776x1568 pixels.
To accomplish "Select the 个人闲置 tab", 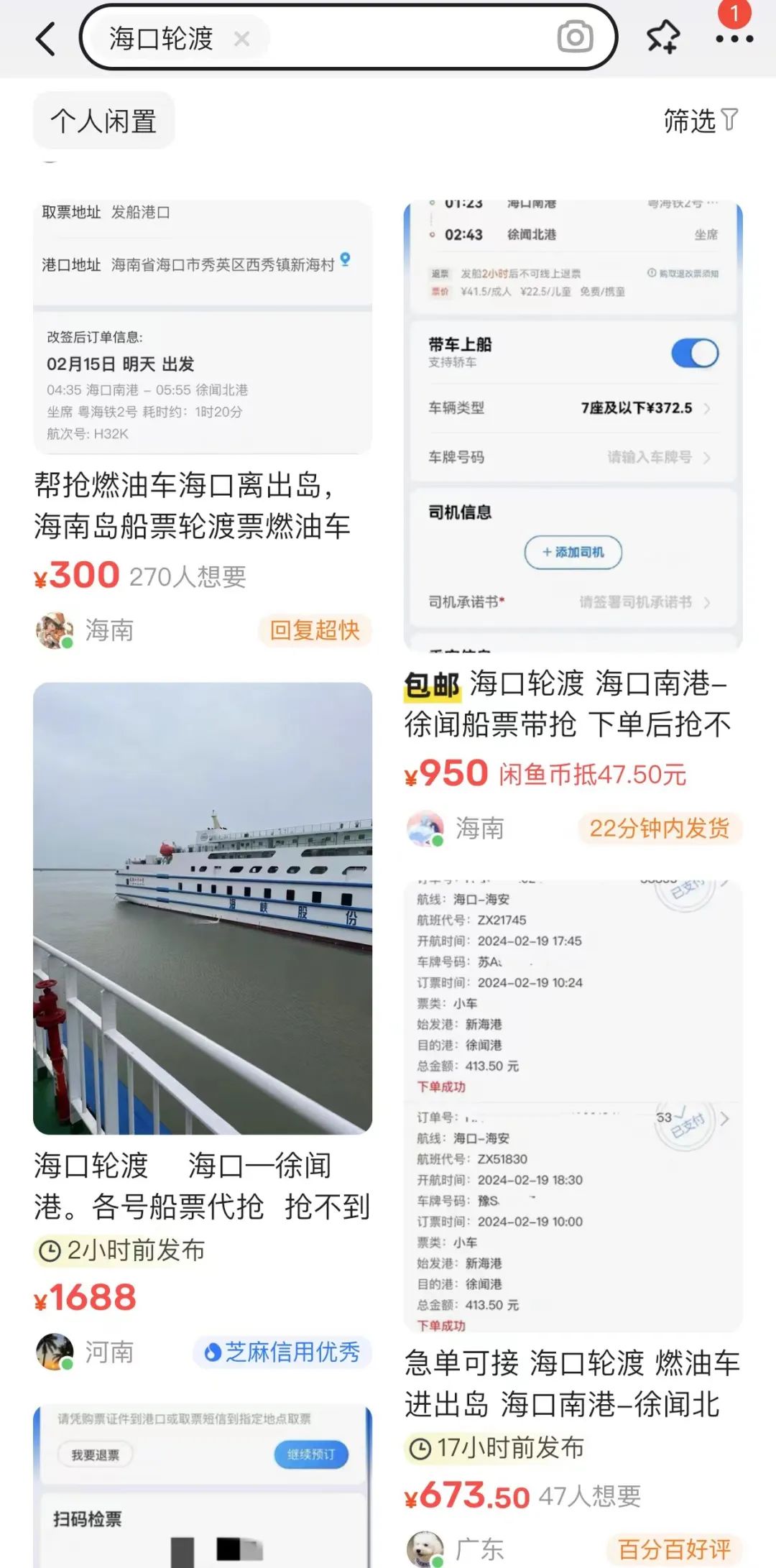I will 103,120.
